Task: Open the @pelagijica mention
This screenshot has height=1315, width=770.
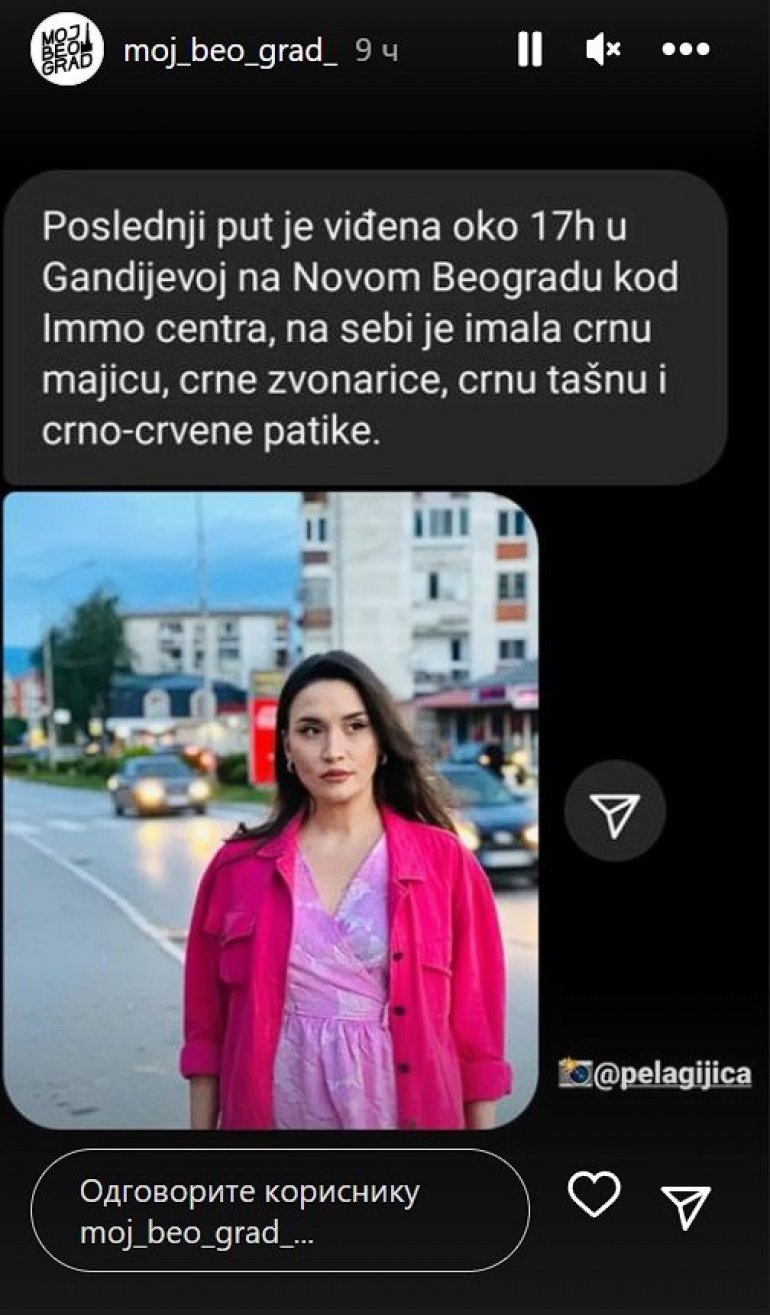Action: 655,1075
